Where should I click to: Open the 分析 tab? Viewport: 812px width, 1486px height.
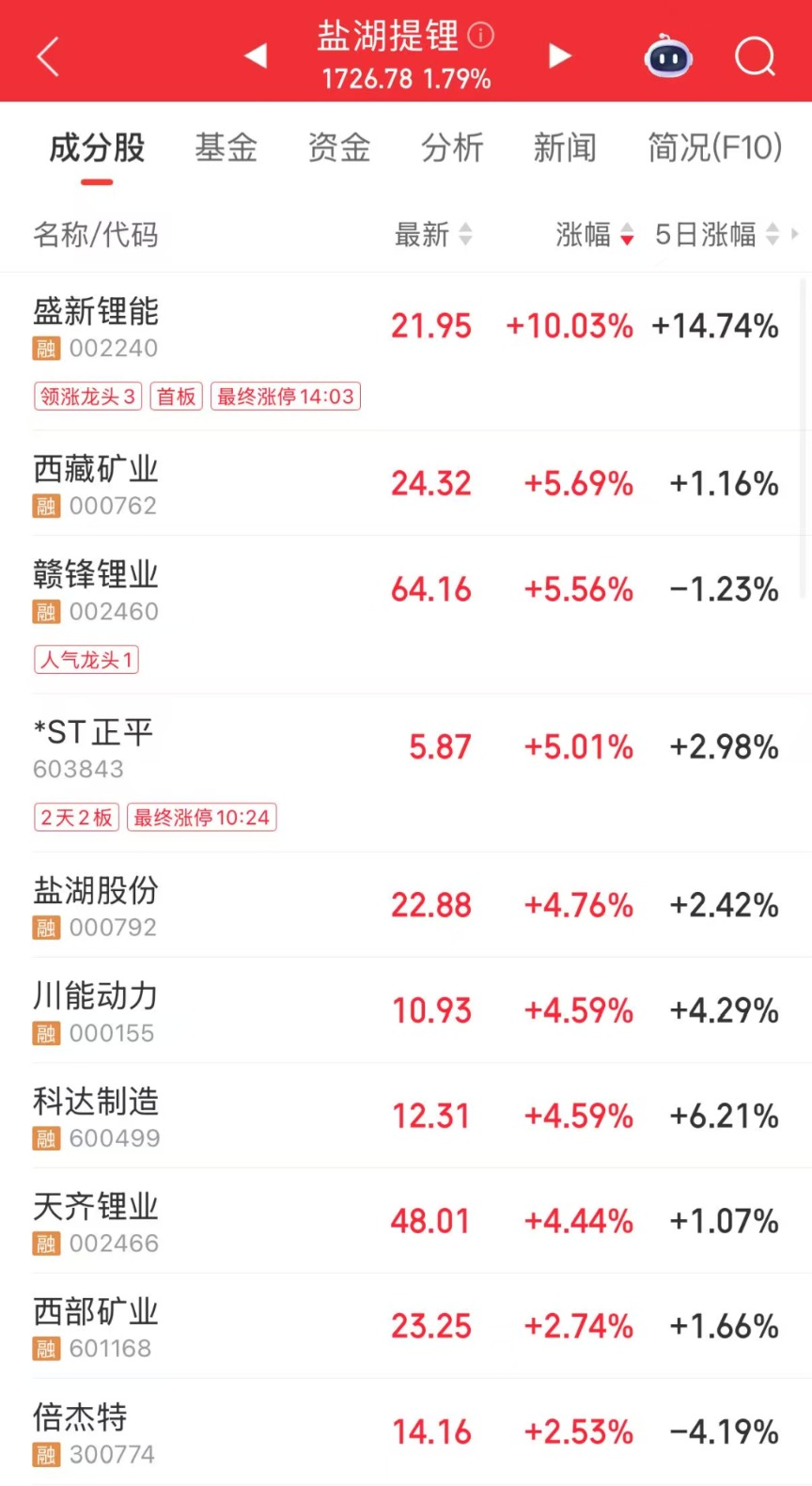[x=452, y=148]
